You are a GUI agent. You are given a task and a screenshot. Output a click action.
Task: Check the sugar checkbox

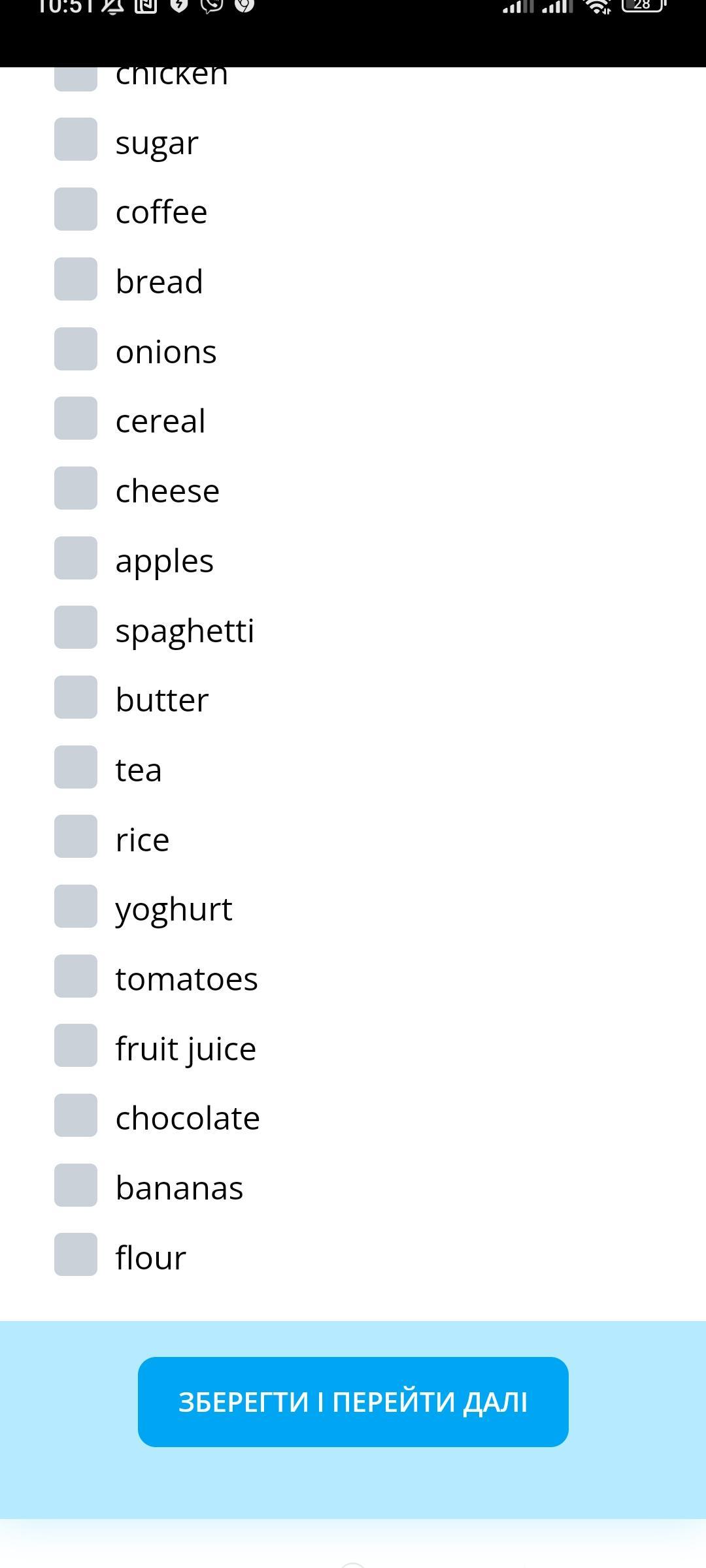76,139
